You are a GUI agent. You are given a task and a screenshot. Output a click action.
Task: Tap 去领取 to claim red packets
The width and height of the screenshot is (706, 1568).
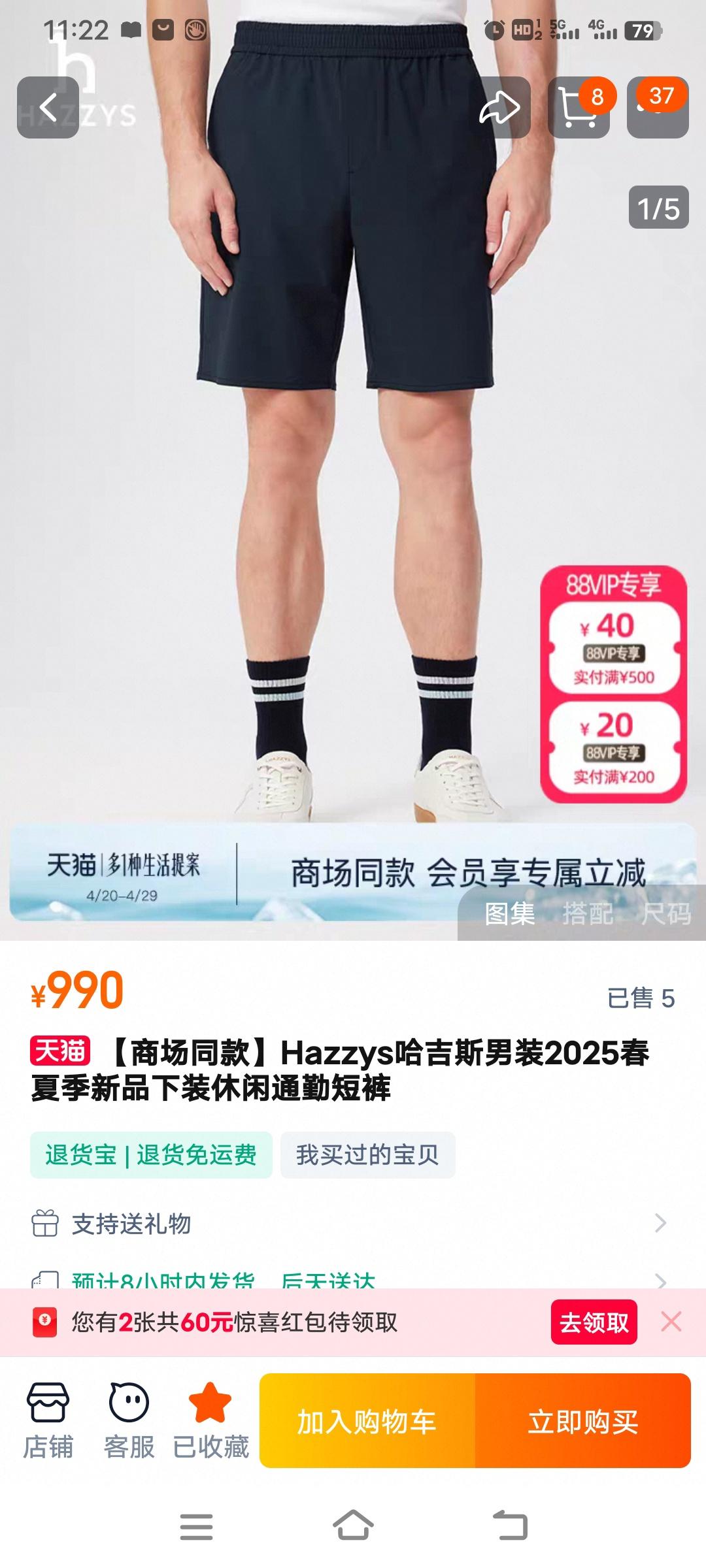click(x=594, y=1322)
